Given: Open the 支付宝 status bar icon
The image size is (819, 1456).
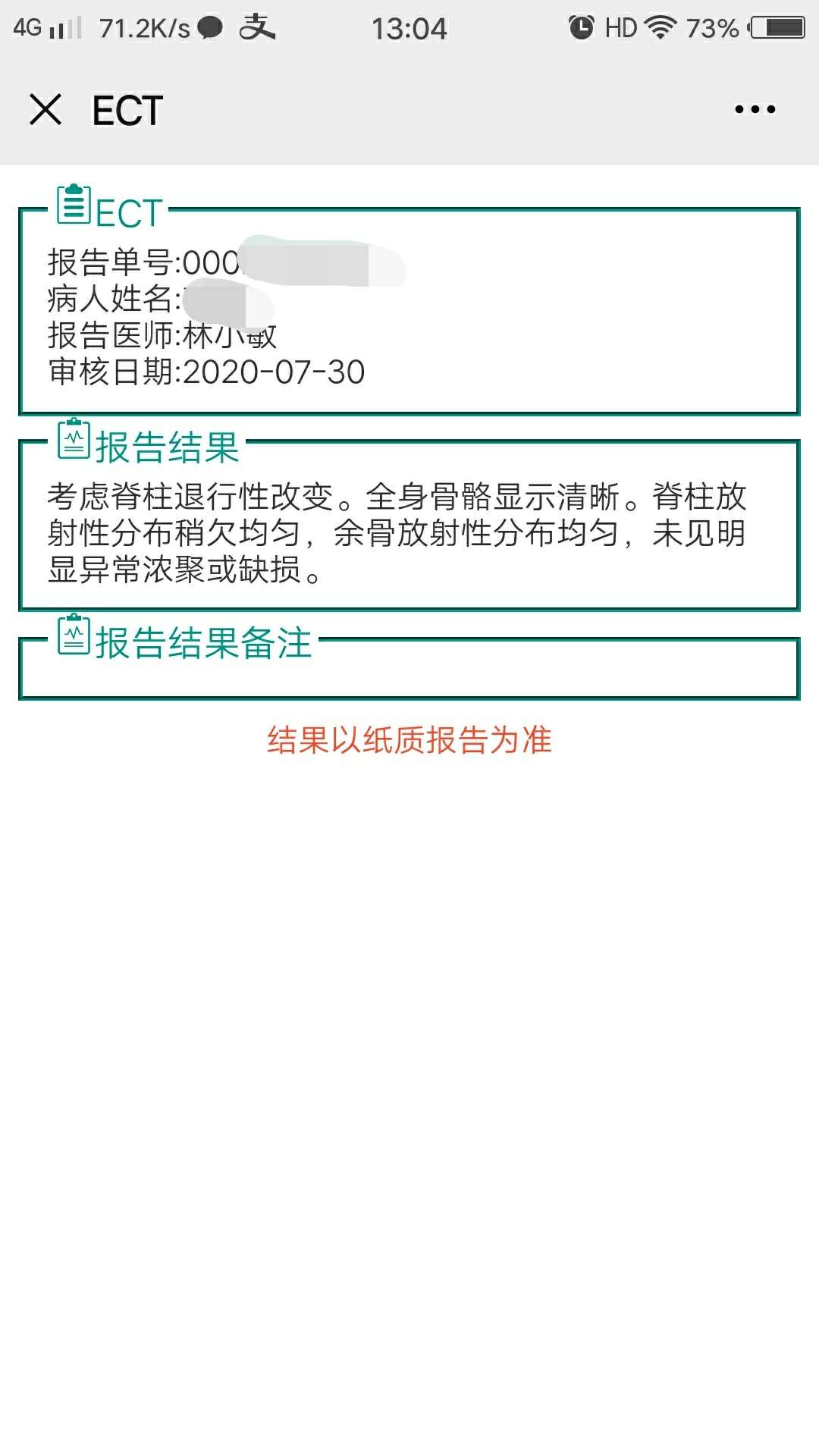Looking at the screenshot, I should click(x=258, y=28).
